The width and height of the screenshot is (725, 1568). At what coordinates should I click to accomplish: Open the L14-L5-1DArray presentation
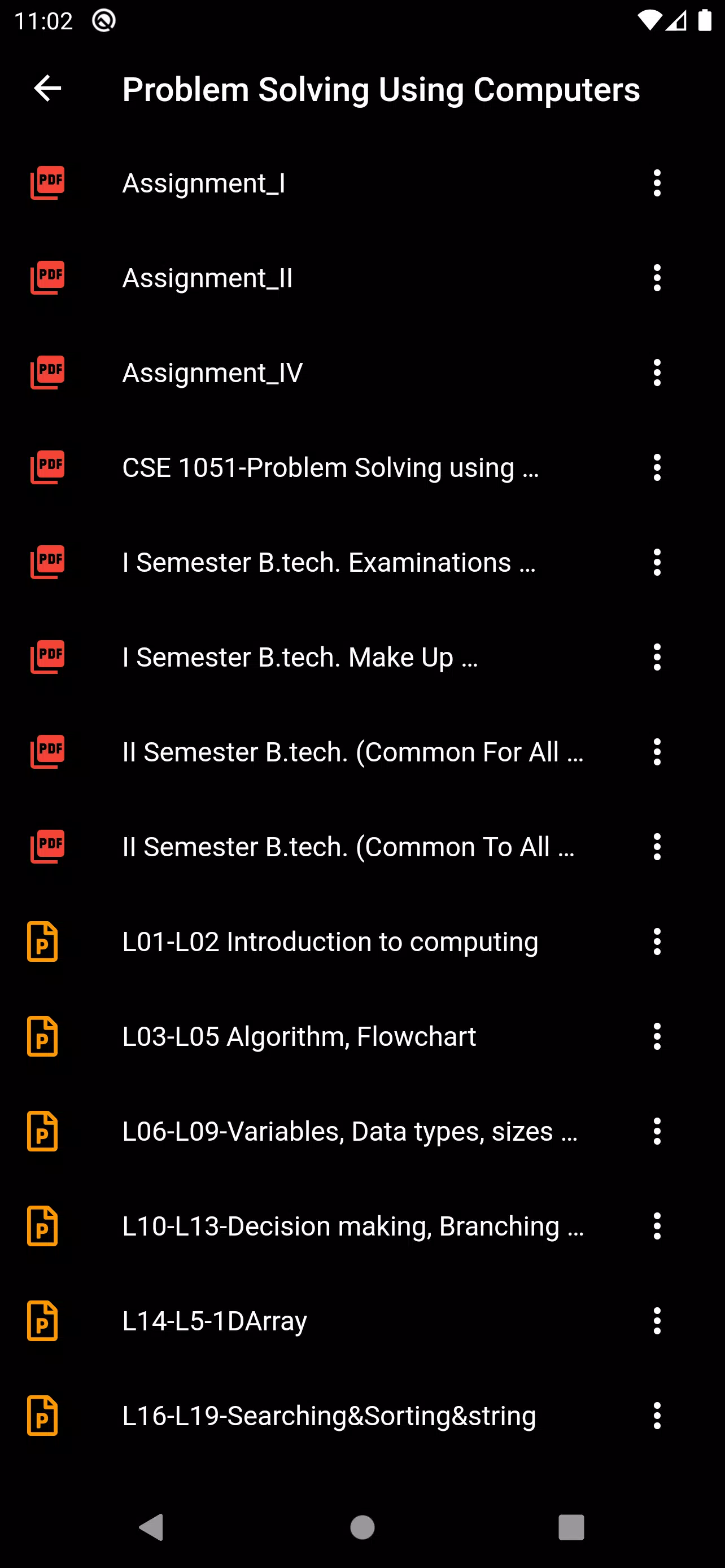click(x=362, y=1321)
